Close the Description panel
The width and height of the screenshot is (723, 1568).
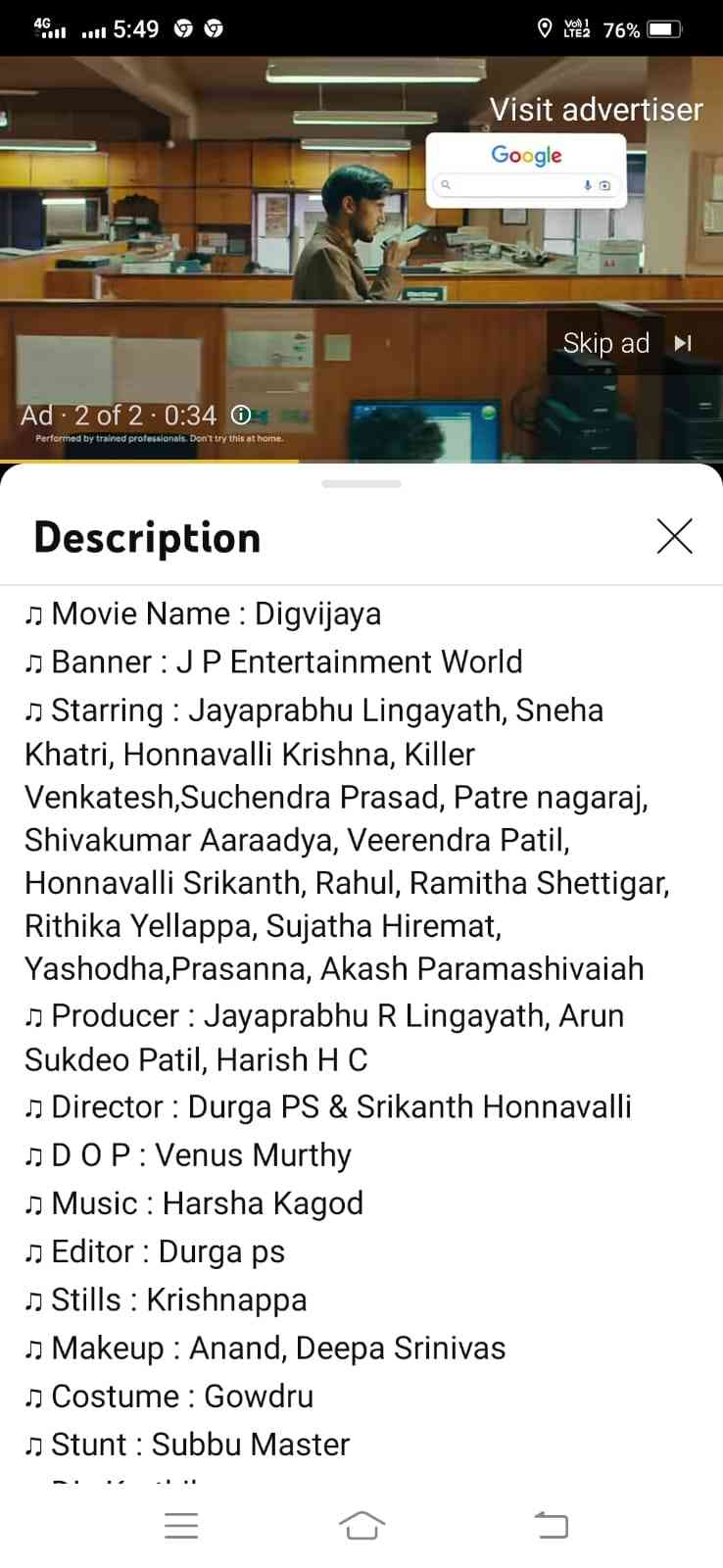tap(674, 536)
